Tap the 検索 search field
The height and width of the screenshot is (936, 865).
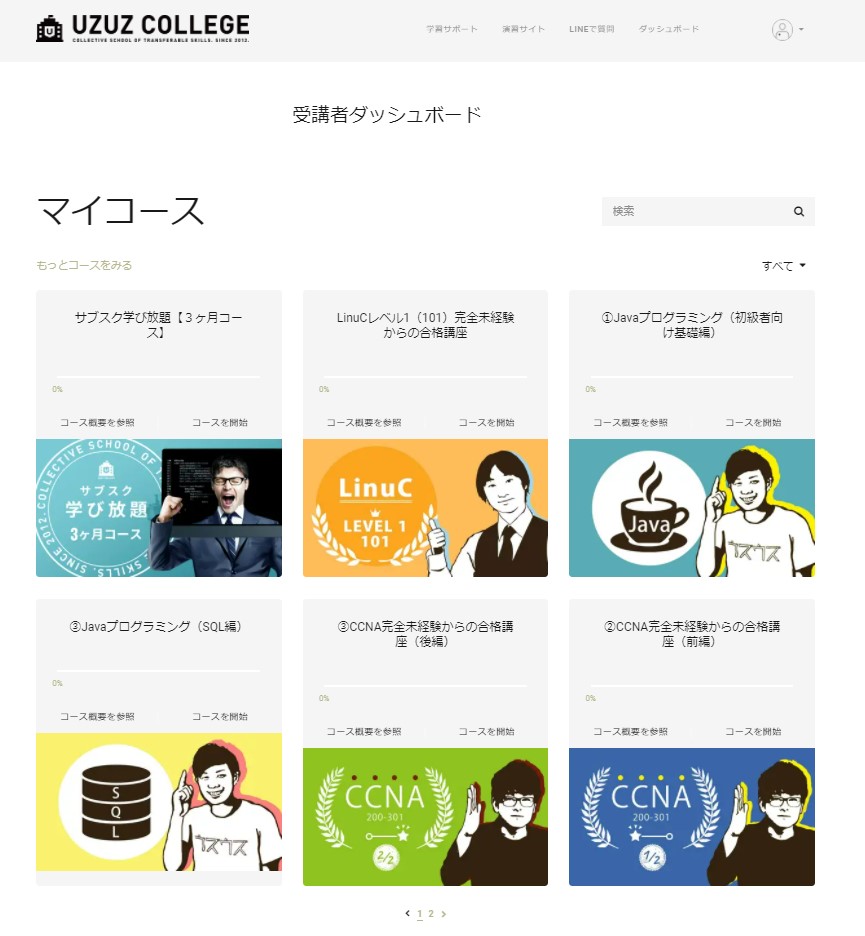[695, 212]
